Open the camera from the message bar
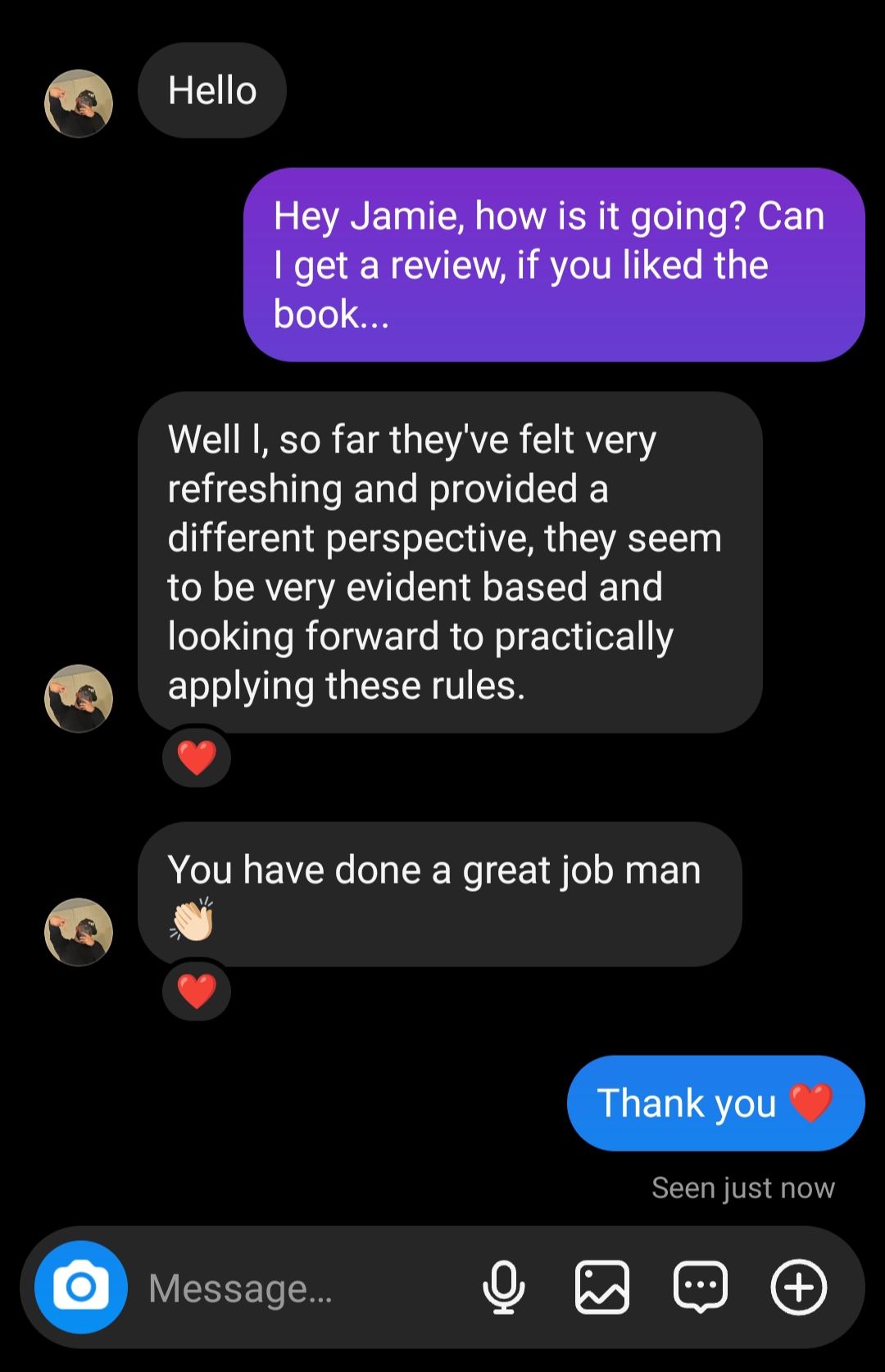 click(x=80, y=1287)
